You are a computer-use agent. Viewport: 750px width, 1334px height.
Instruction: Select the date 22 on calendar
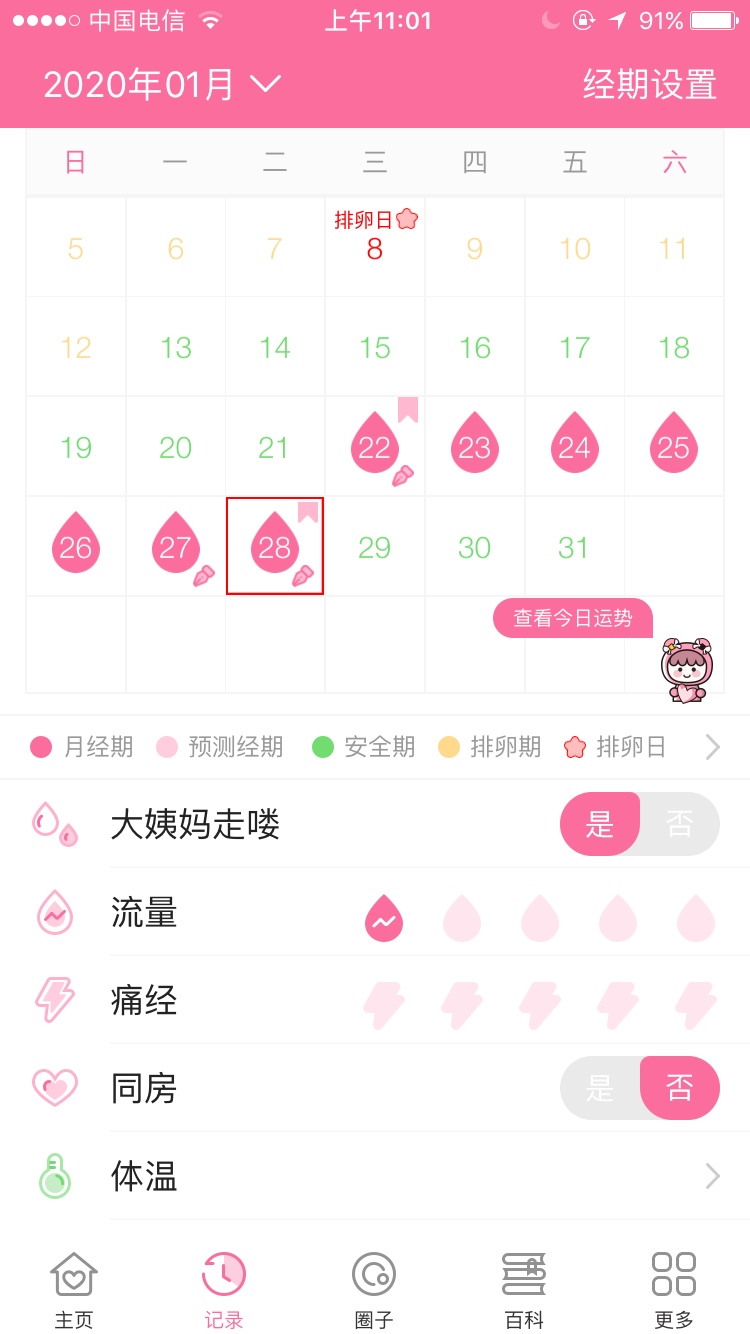[x=375, y=446]
